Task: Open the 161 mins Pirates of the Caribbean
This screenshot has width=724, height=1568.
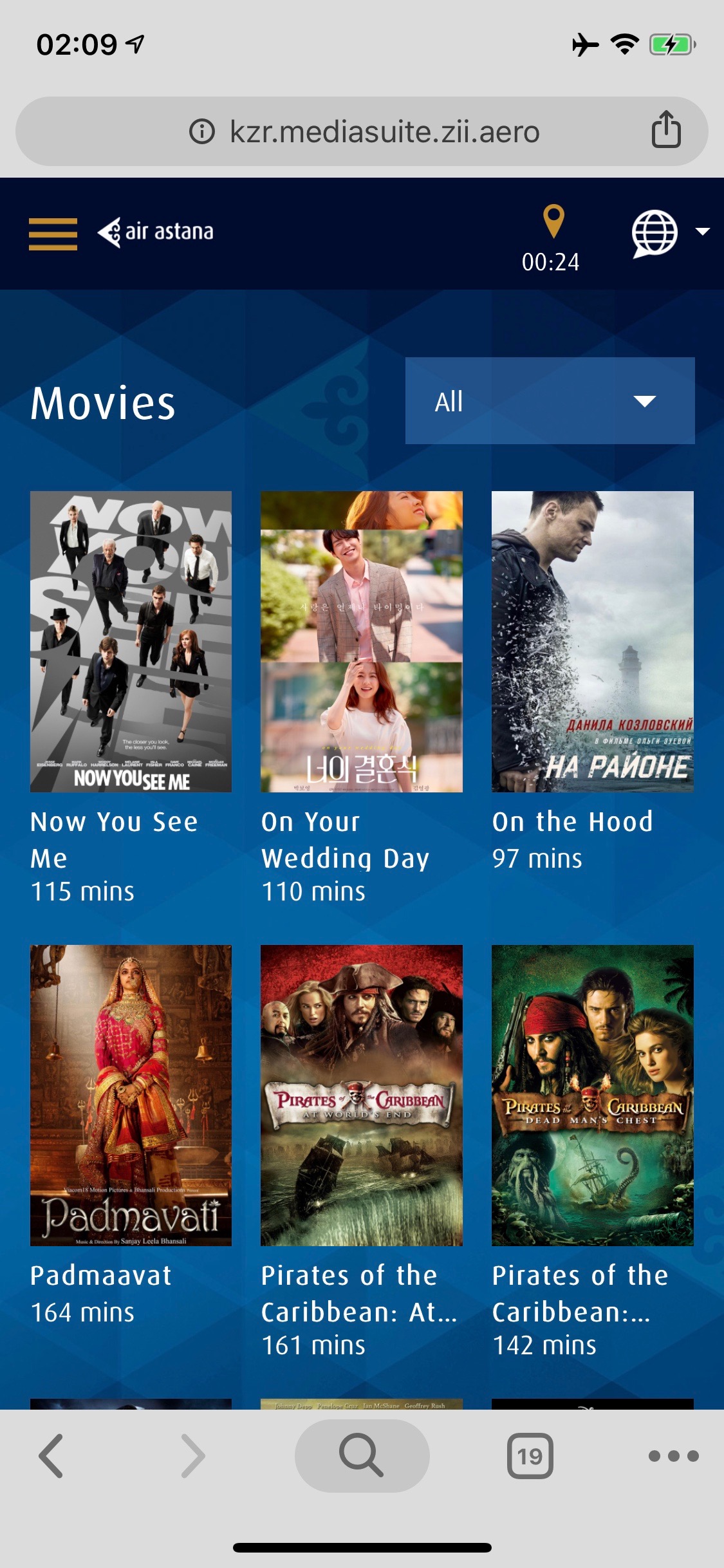Action: (361, 1095)
